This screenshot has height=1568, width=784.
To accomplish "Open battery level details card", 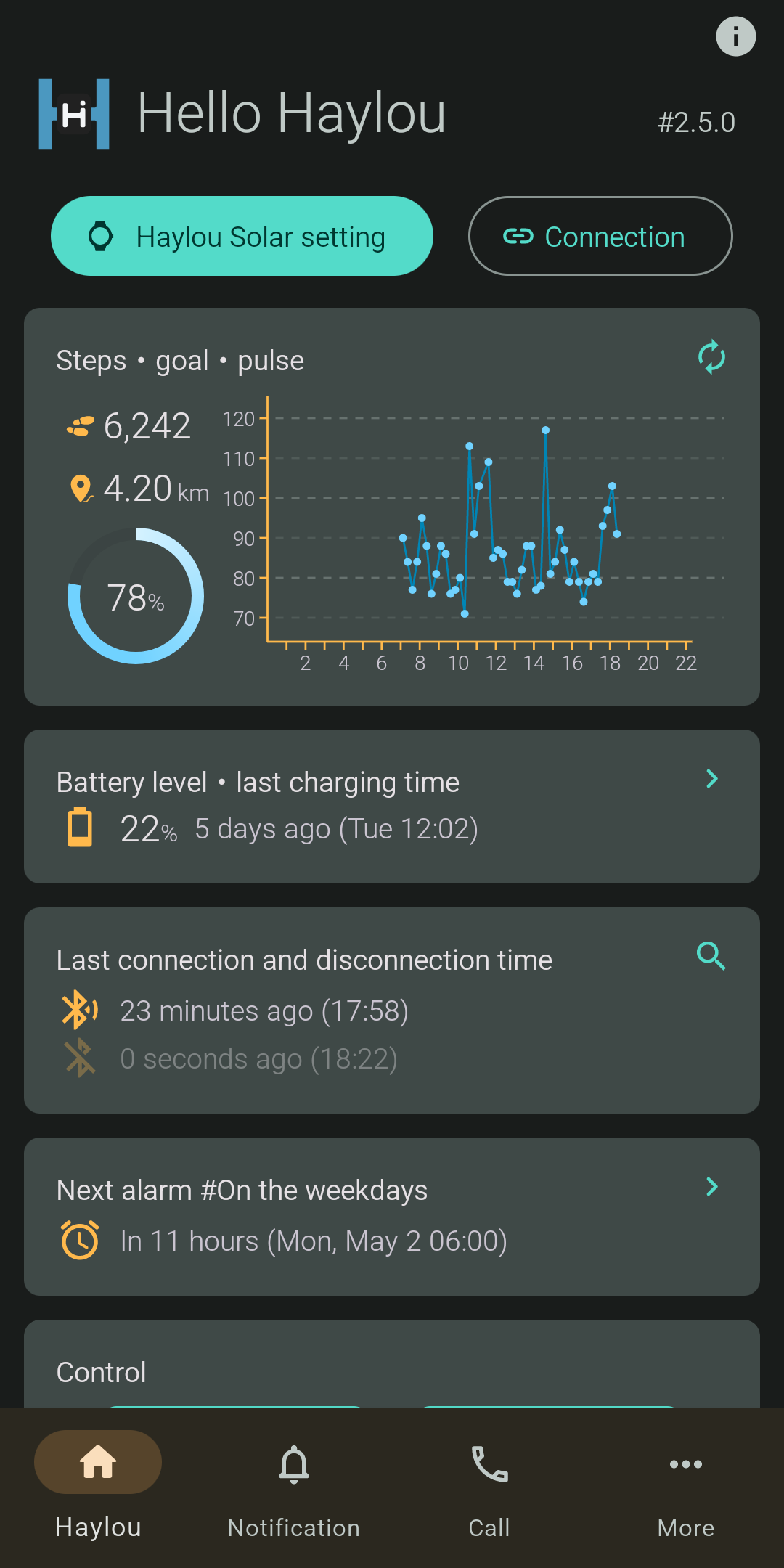I will pos(392,807).
